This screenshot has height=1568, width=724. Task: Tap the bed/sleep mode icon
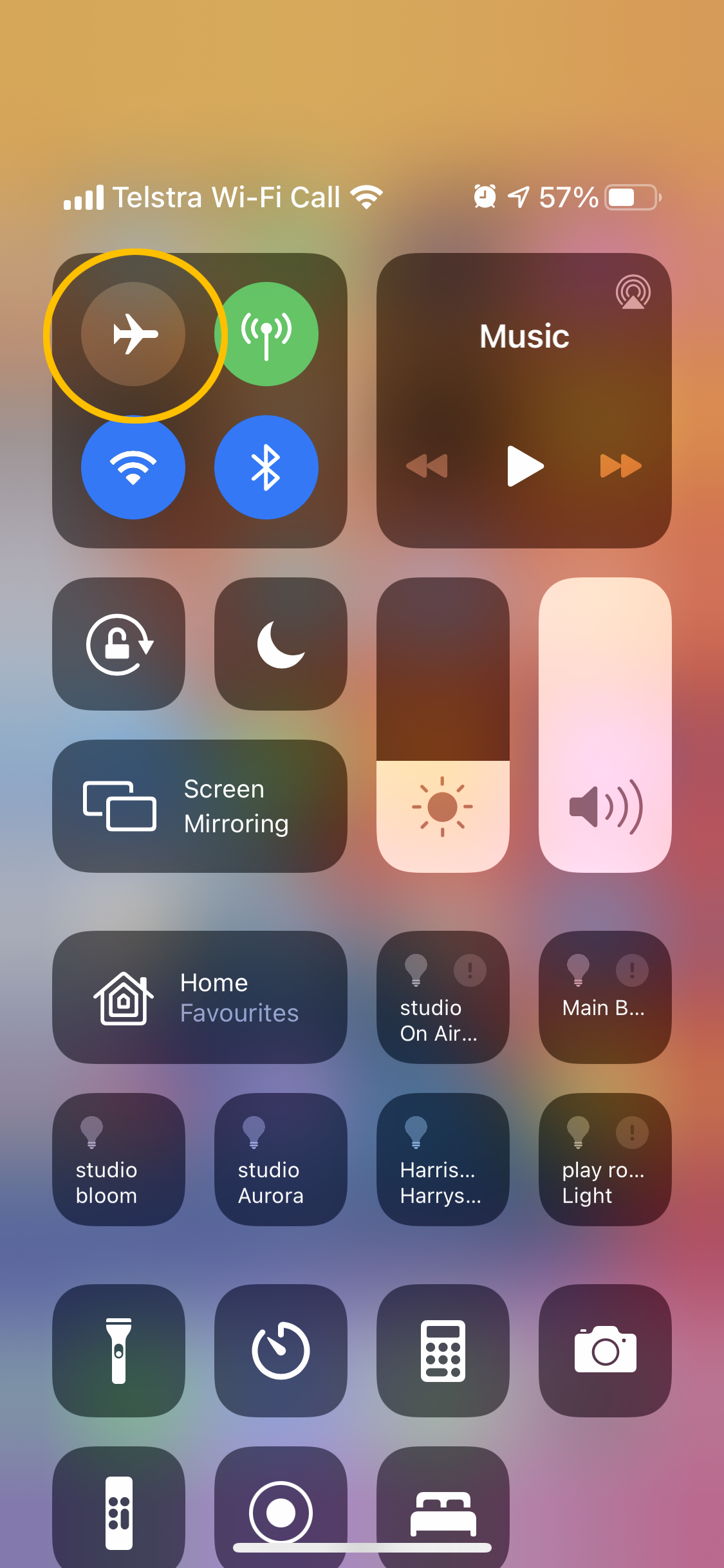coord(442,1514)
